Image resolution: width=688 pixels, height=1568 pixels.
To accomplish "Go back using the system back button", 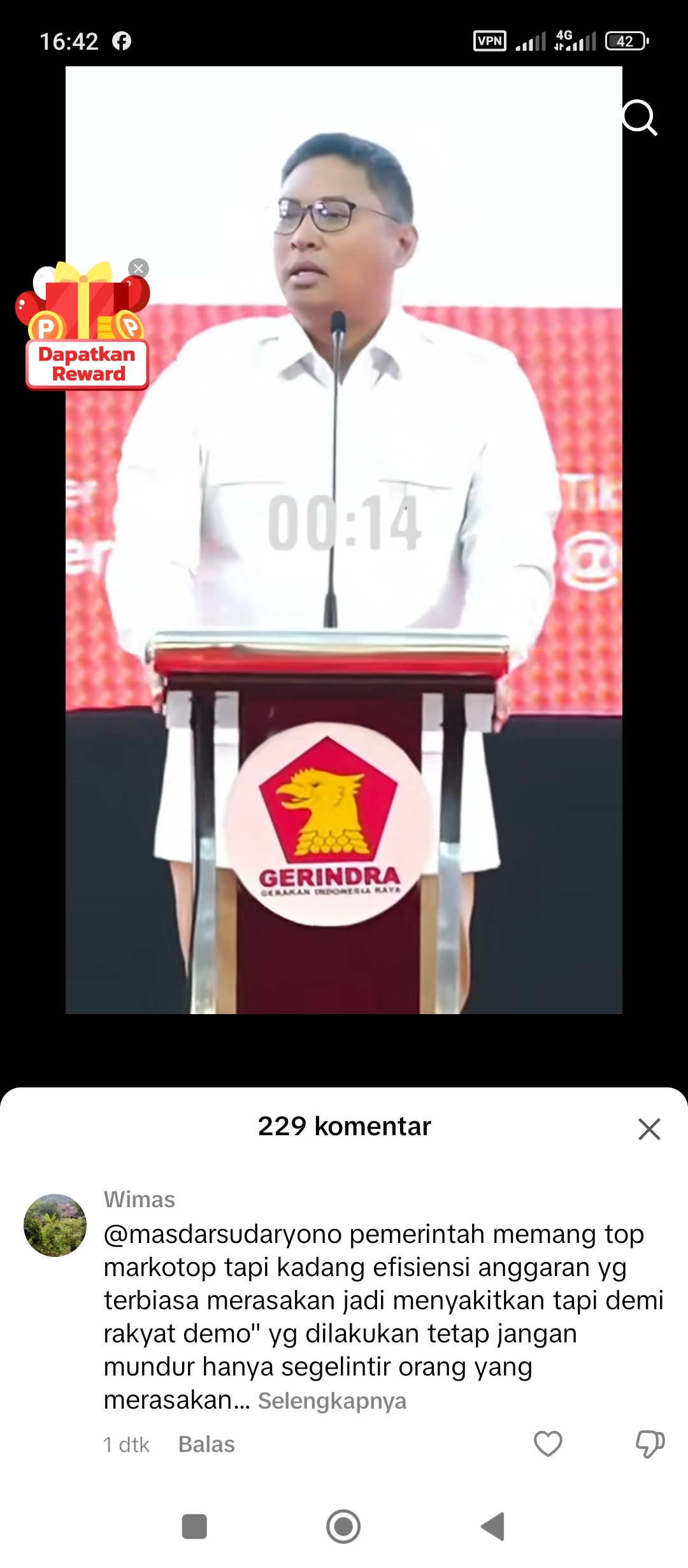I will pos(493,1527).
